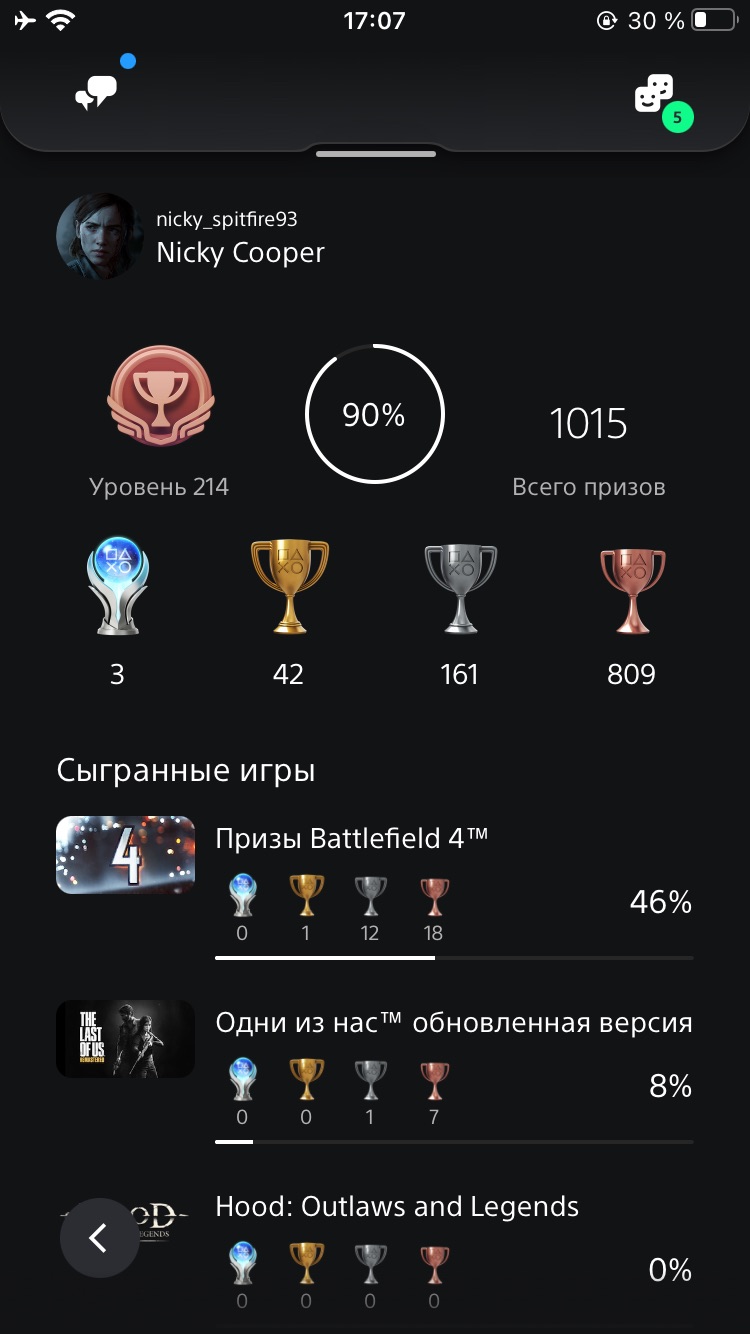Tap the drag handle below top bar

[x=376, y=154]
